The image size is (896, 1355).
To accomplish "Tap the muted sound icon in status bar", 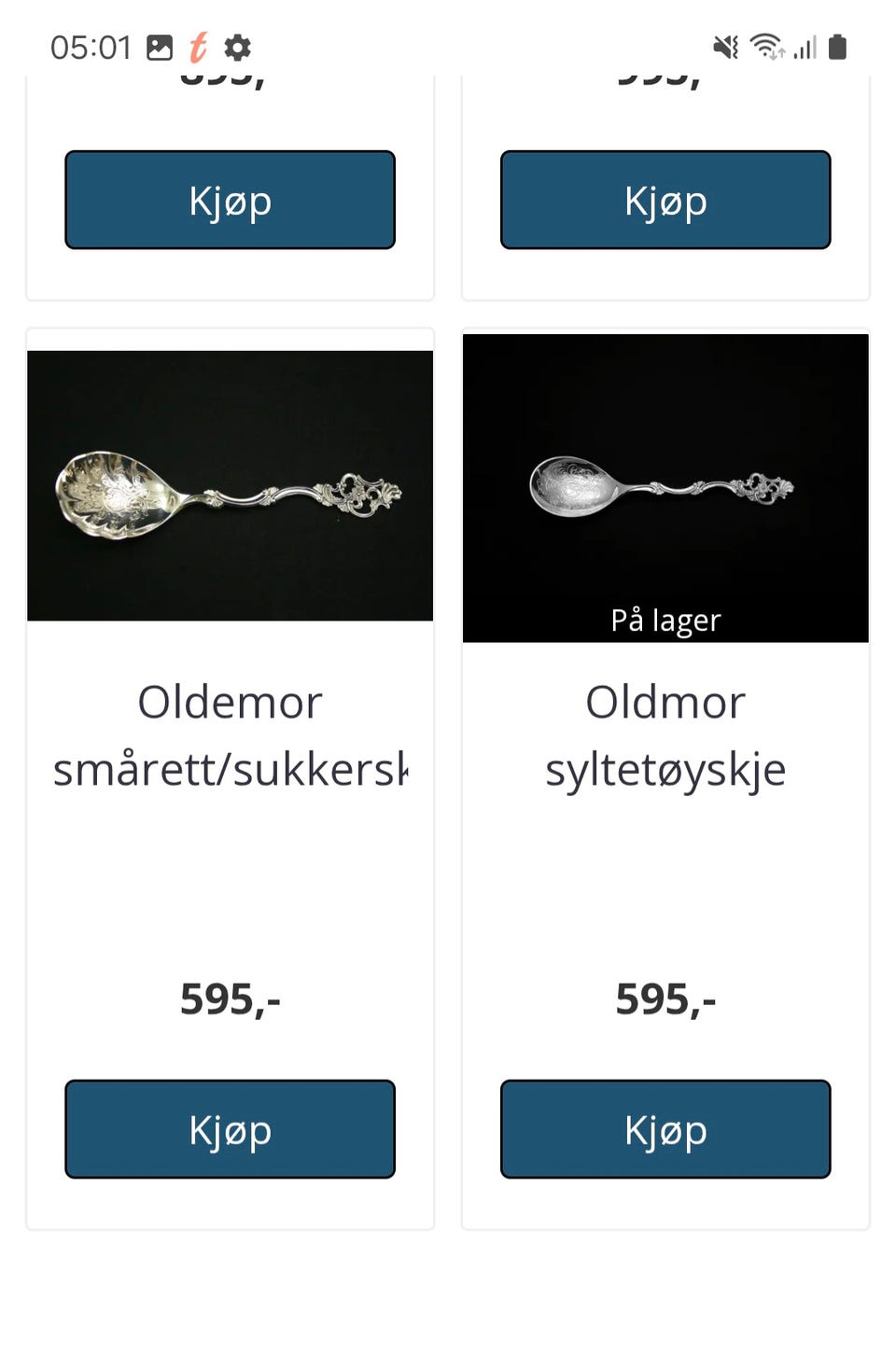I will (x=726, y=46).
